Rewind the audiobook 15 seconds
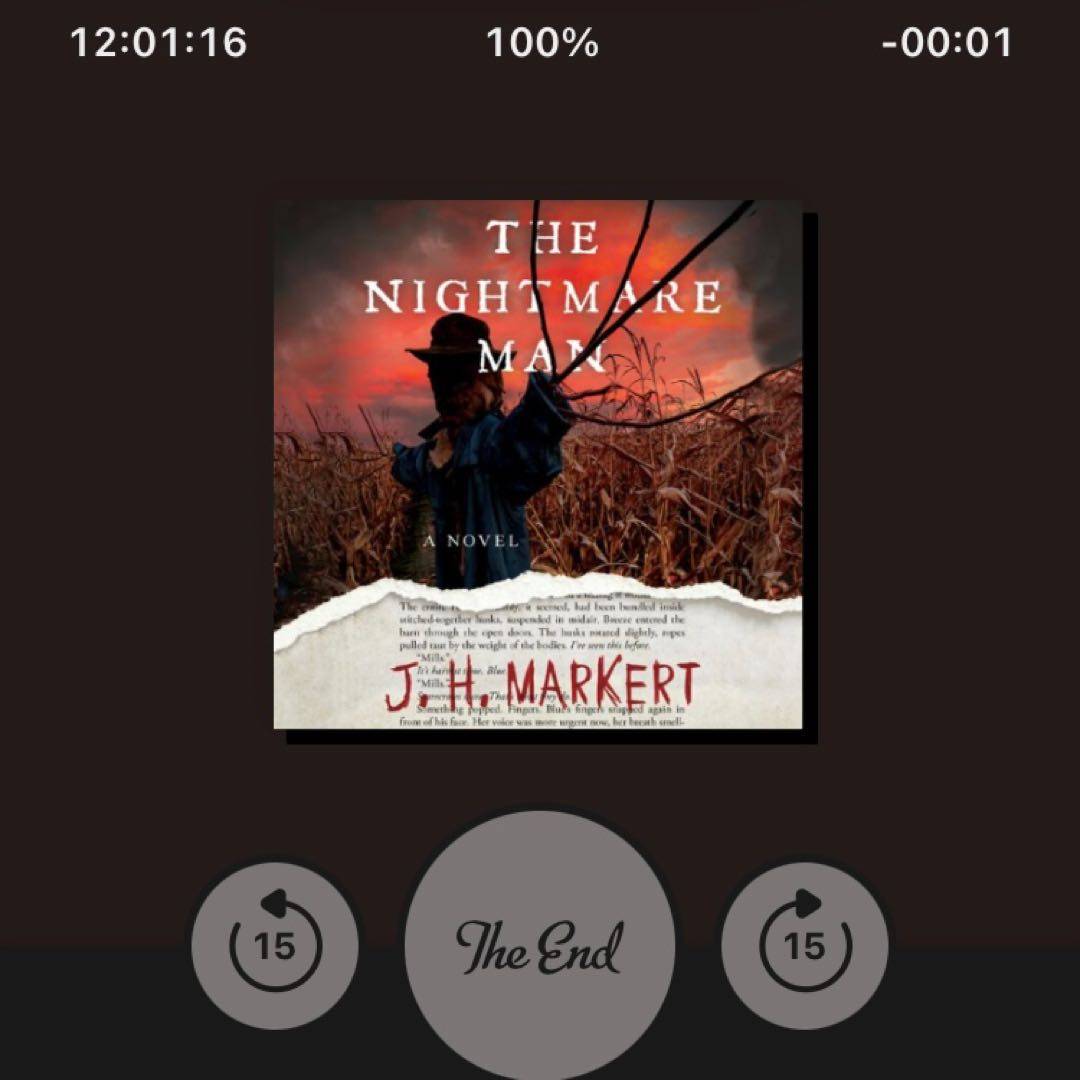Image resolution: width=1080 pixels, height=1080 pixels. coord(275,945)
